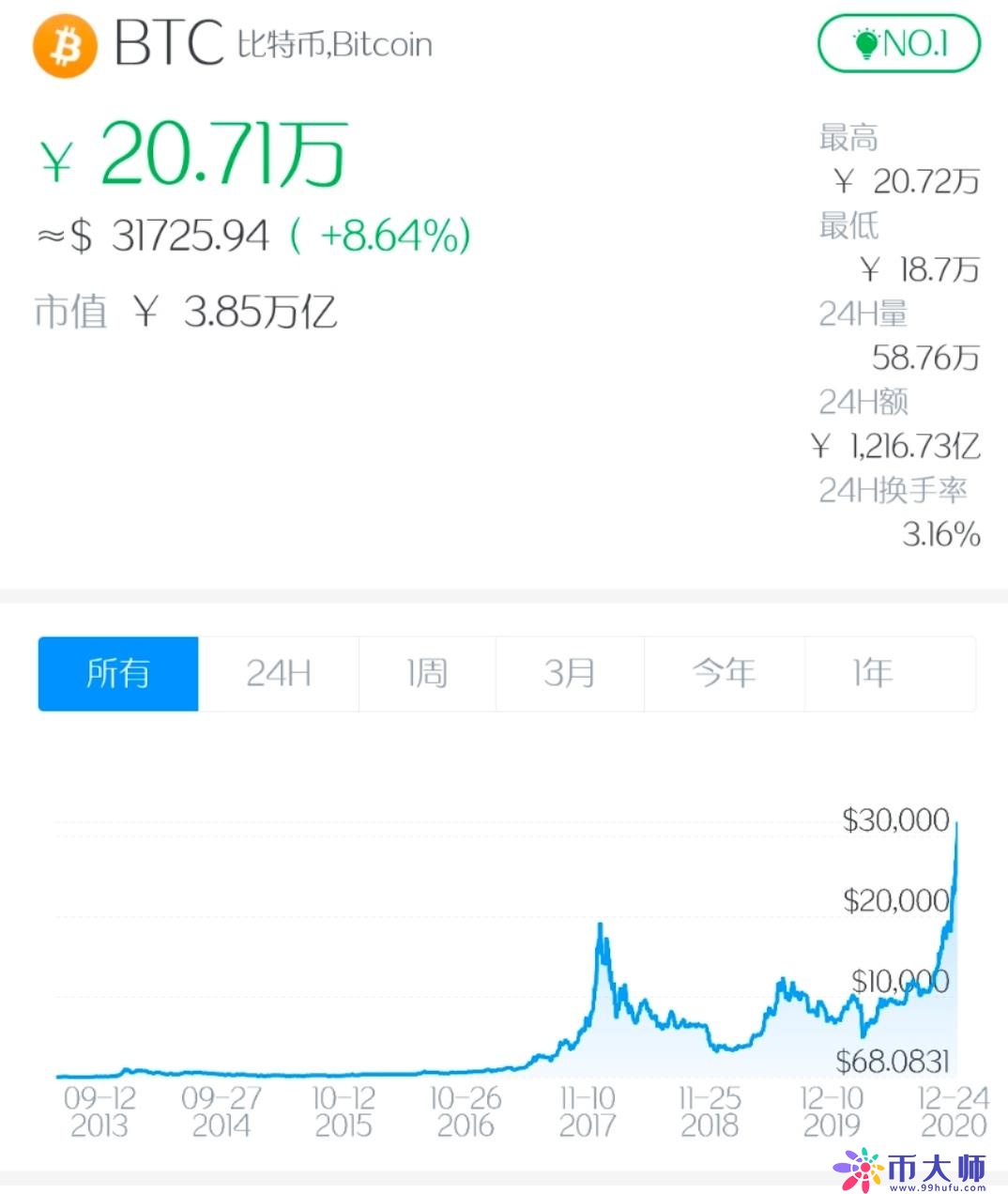1008x1194 pixels.
Task: Switch to the 24H chart view
Action: pyautogui.click(x=280, y=673)
